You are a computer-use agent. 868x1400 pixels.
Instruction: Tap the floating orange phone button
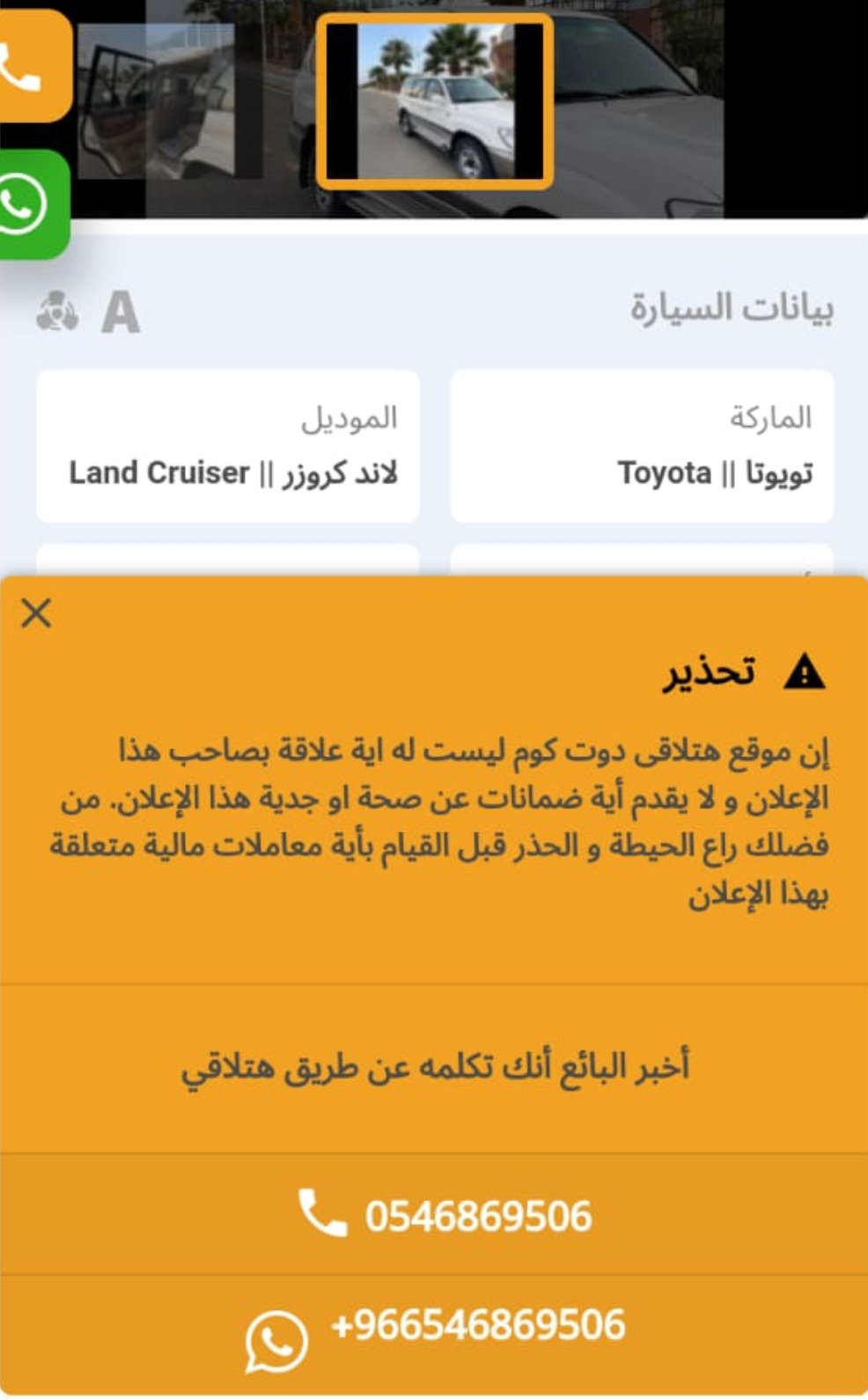[x=33, y=66]
